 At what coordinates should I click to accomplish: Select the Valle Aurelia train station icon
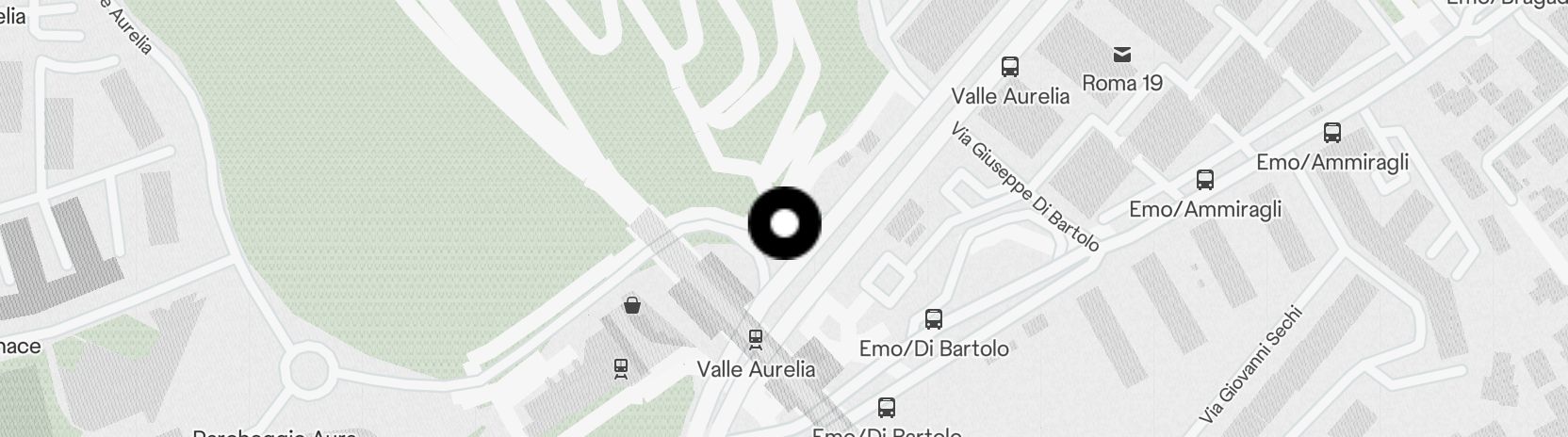(755, 337)
